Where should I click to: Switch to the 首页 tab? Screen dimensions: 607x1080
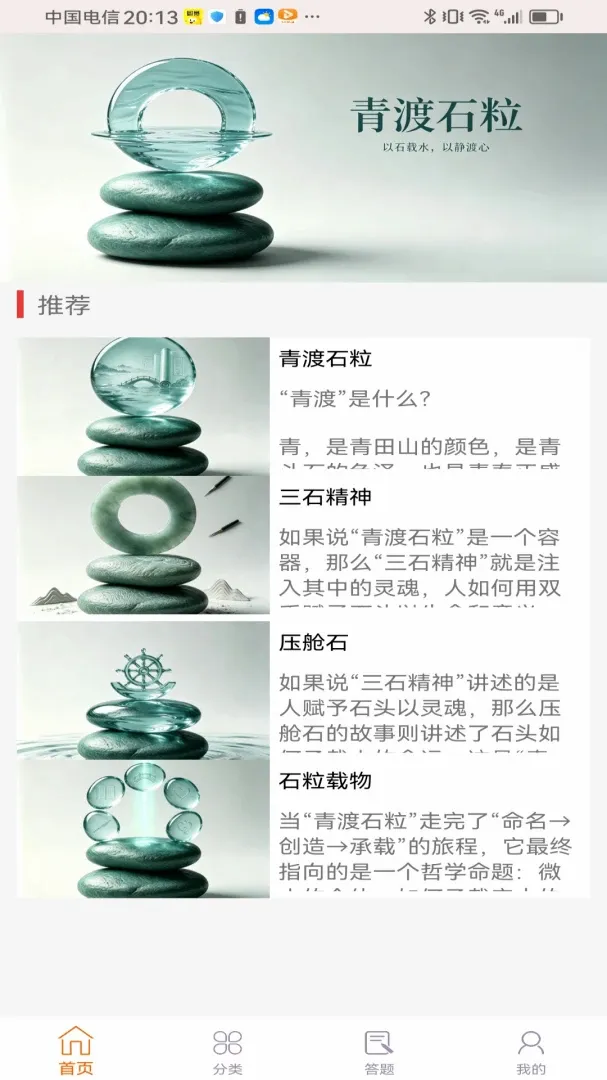(x=76, y=1050)
